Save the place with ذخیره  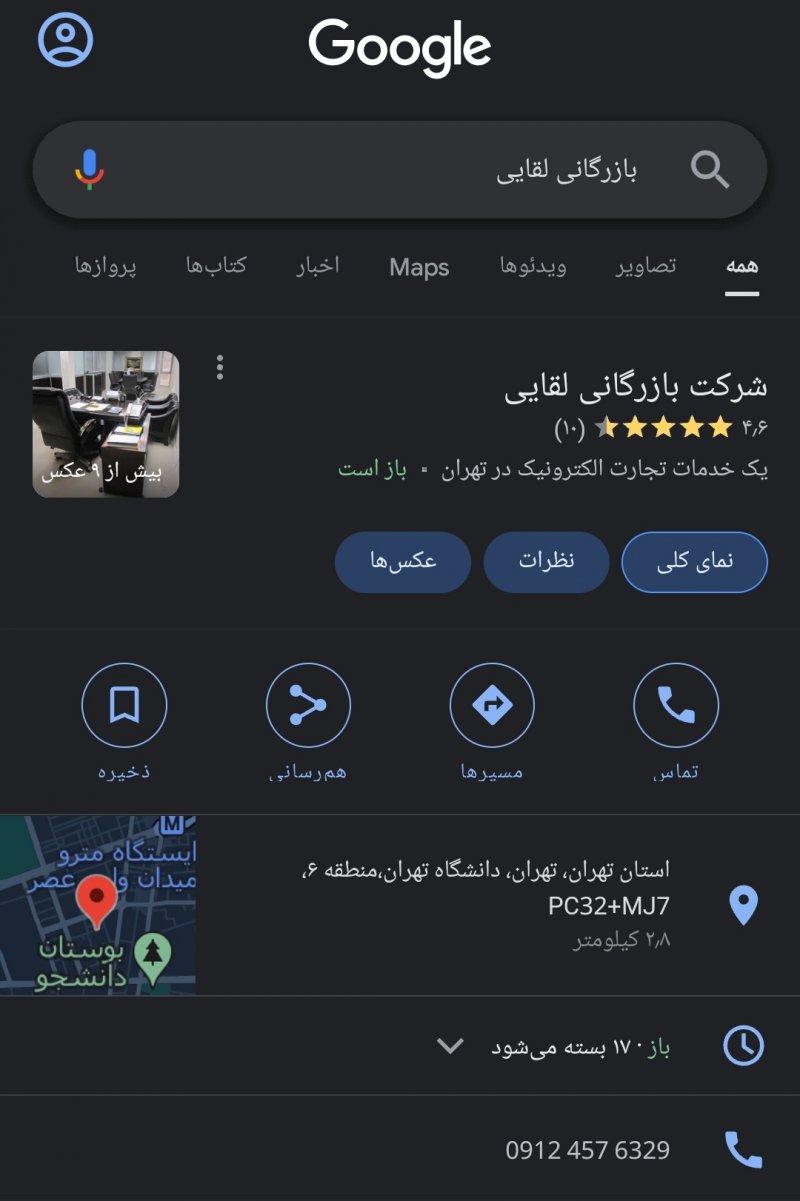(124, 706)
